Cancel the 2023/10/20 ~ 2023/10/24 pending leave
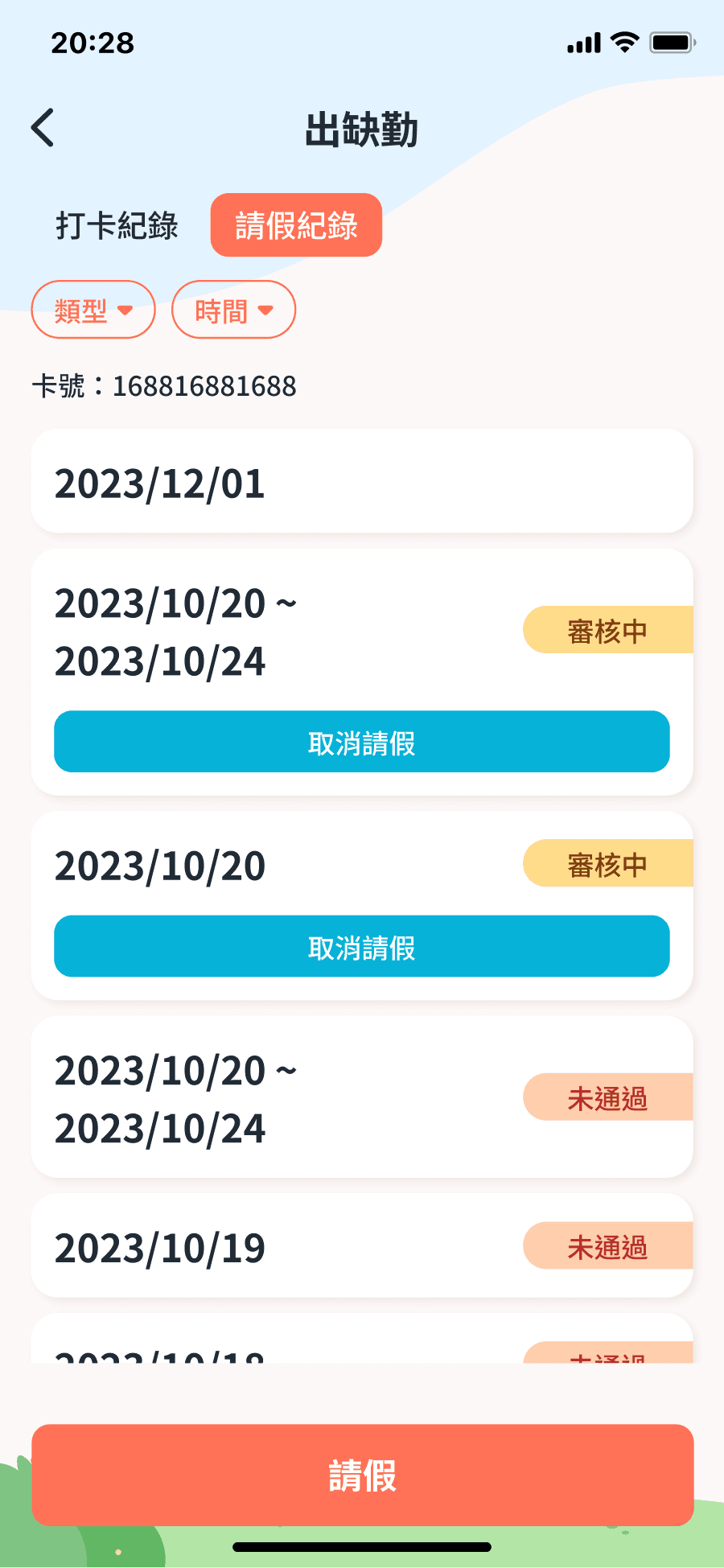The height and width of the screenshot is (1568, 724). click(x=362, y=742)
